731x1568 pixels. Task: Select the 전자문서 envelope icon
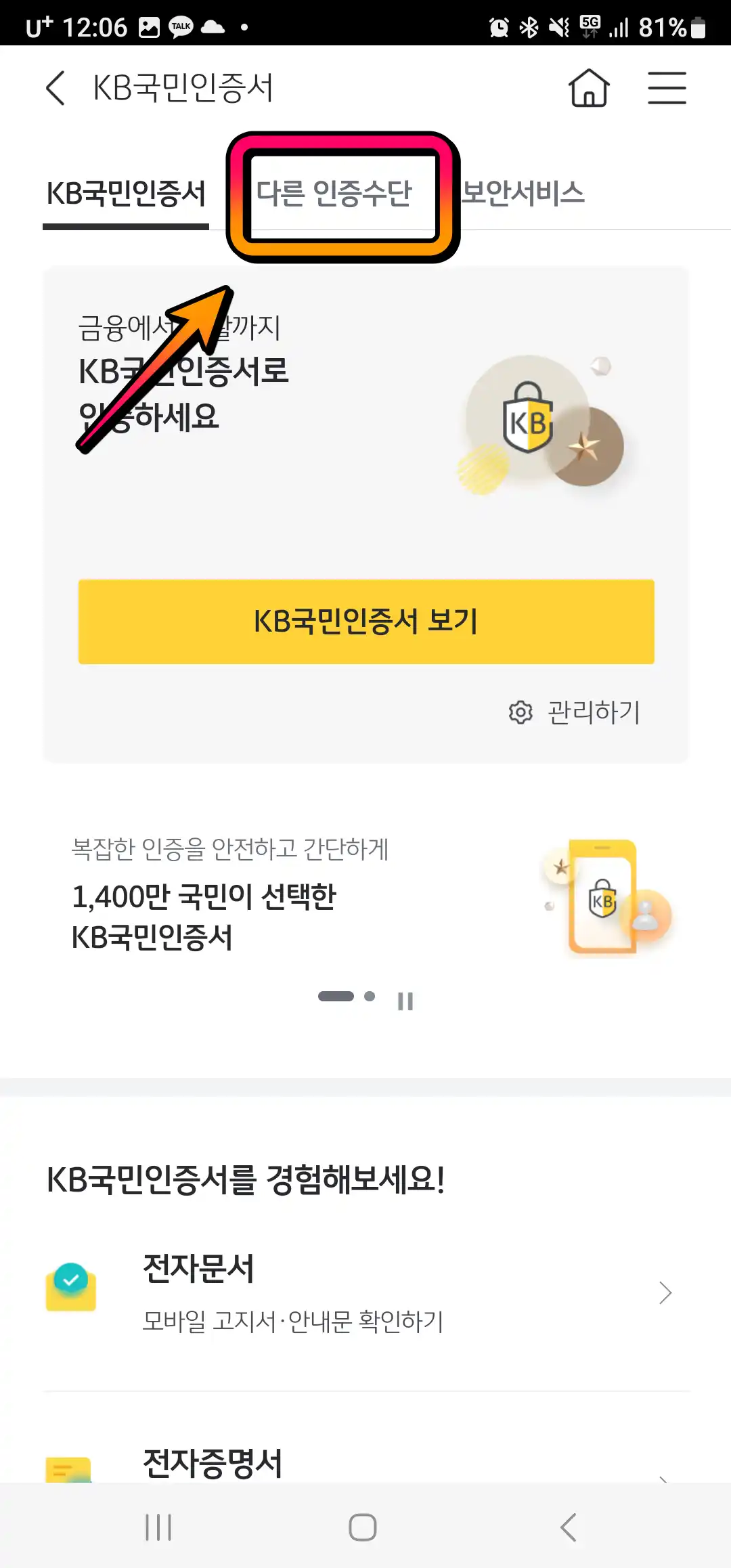coord(70,1290)
